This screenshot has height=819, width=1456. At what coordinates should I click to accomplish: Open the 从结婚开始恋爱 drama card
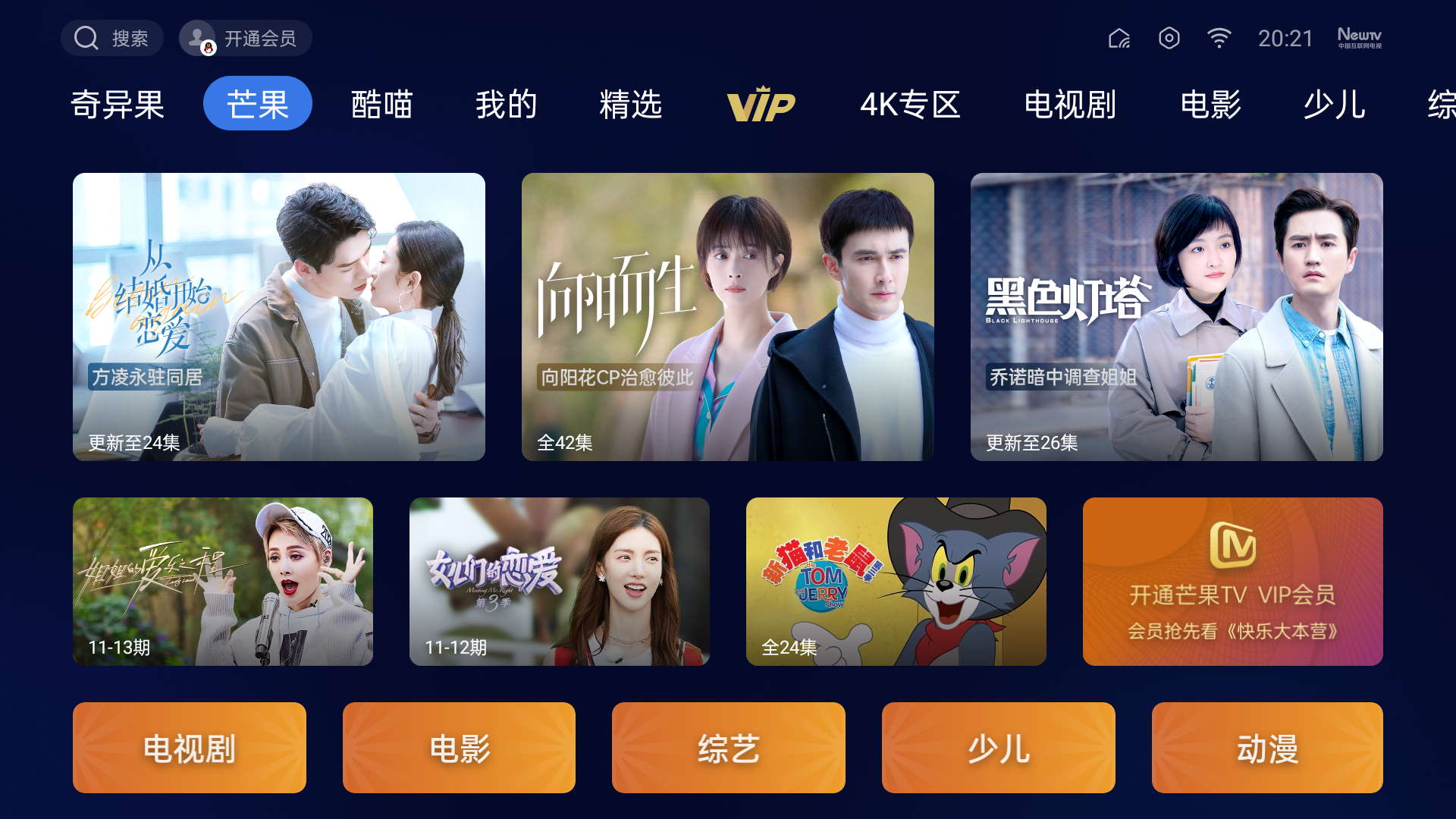279,316
